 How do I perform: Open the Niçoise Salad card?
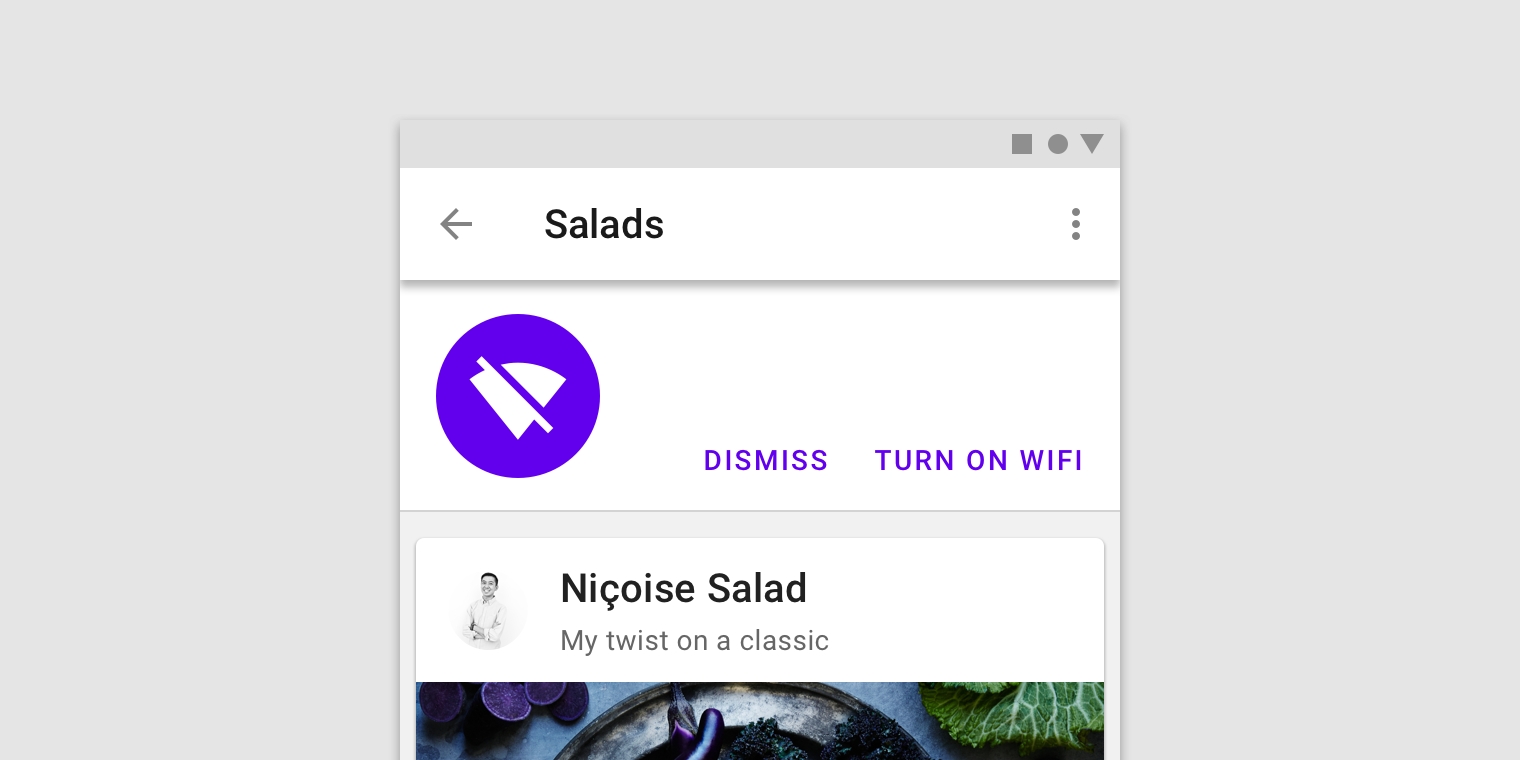pyautogui.click(x=684, y=590)
